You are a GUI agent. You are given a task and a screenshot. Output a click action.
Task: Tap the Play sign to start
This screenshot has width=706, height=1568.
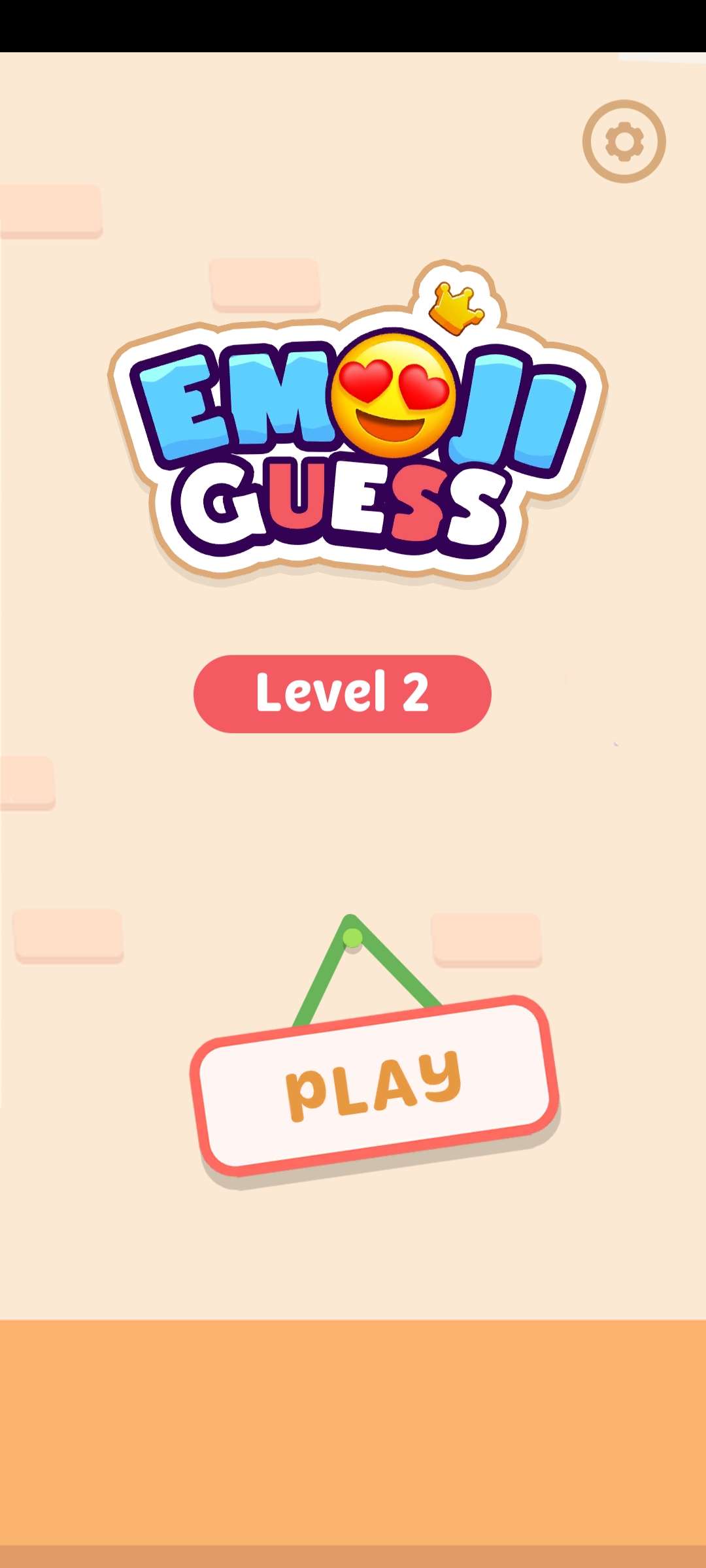374,1085
